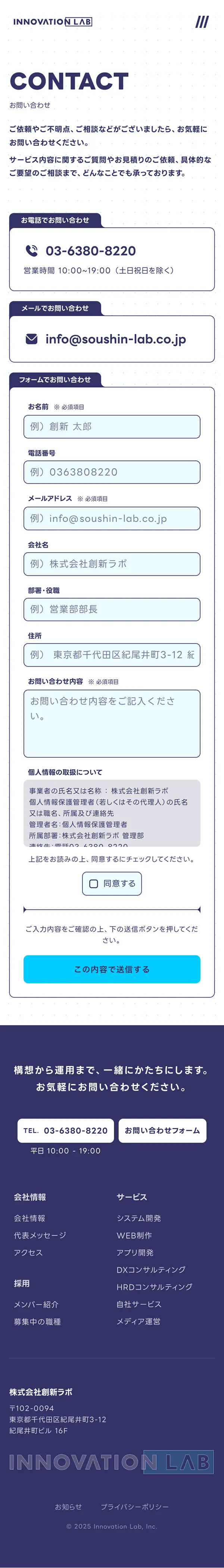Submit form with この内容で送信する

point(112,969)
